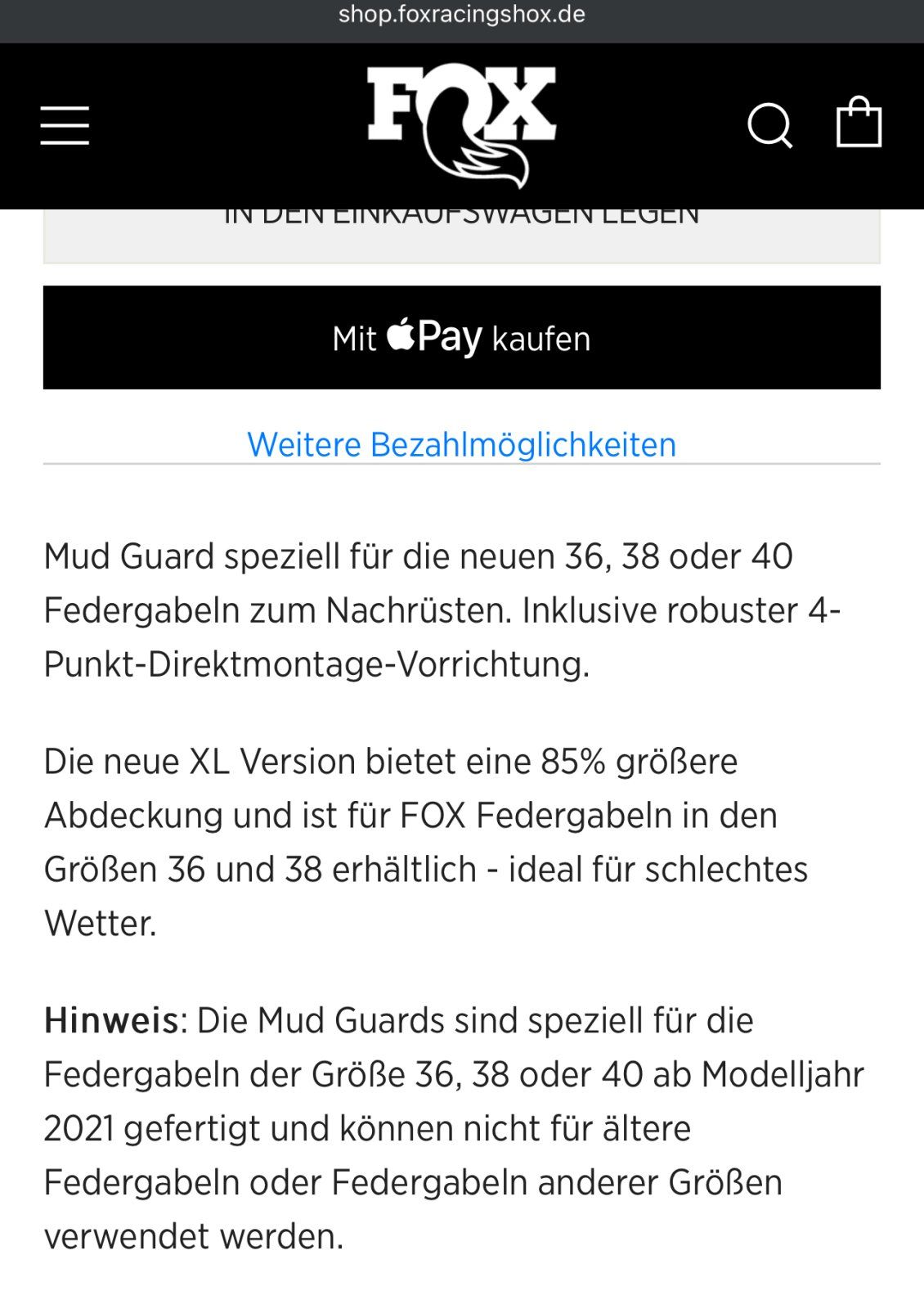This screenshot has height=1309, width=924.
Task: Open the shopping bag
Action: tap(859, 123)
